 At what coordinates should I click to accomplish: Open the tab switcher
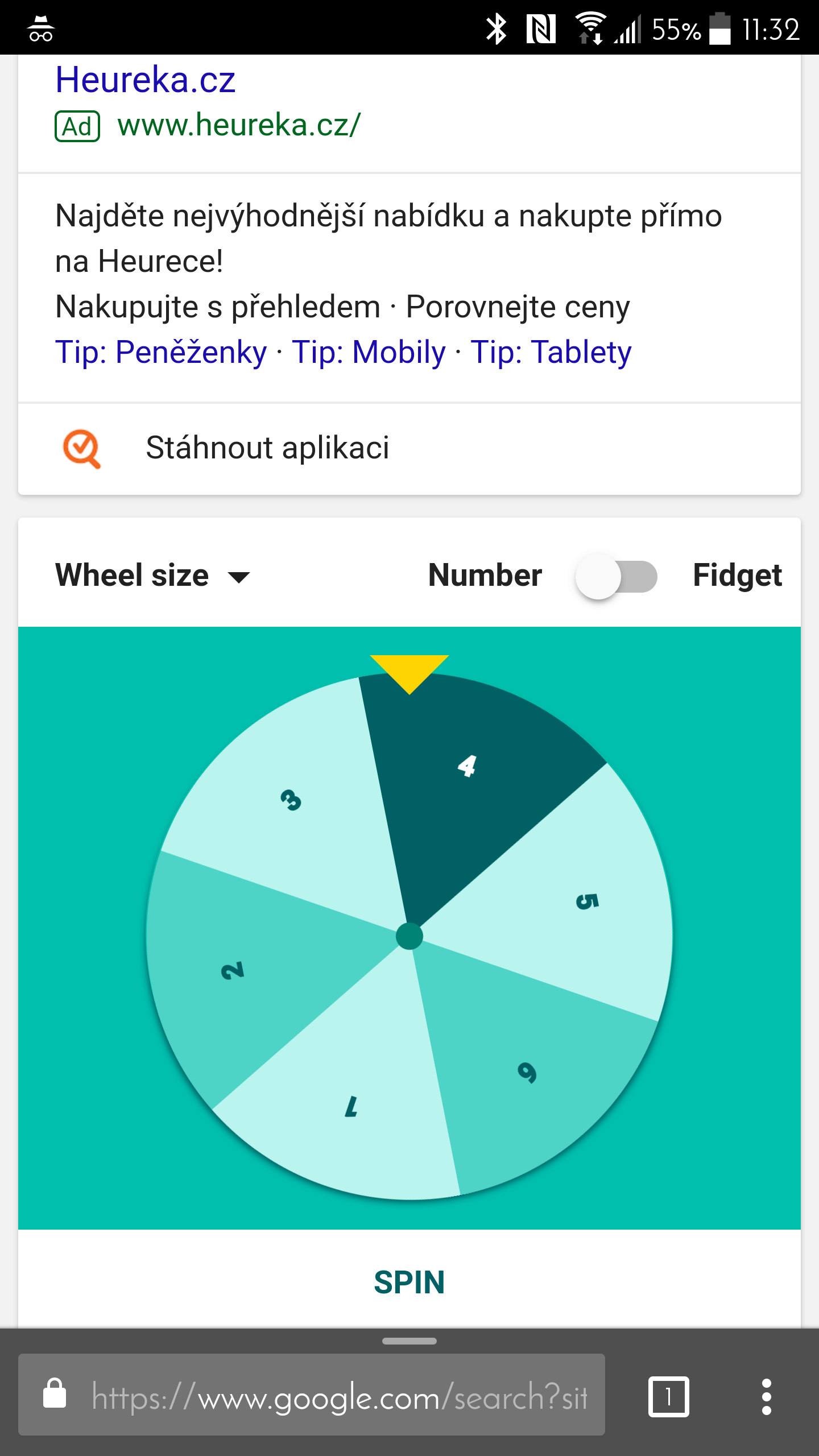[x=669, y=1396]
